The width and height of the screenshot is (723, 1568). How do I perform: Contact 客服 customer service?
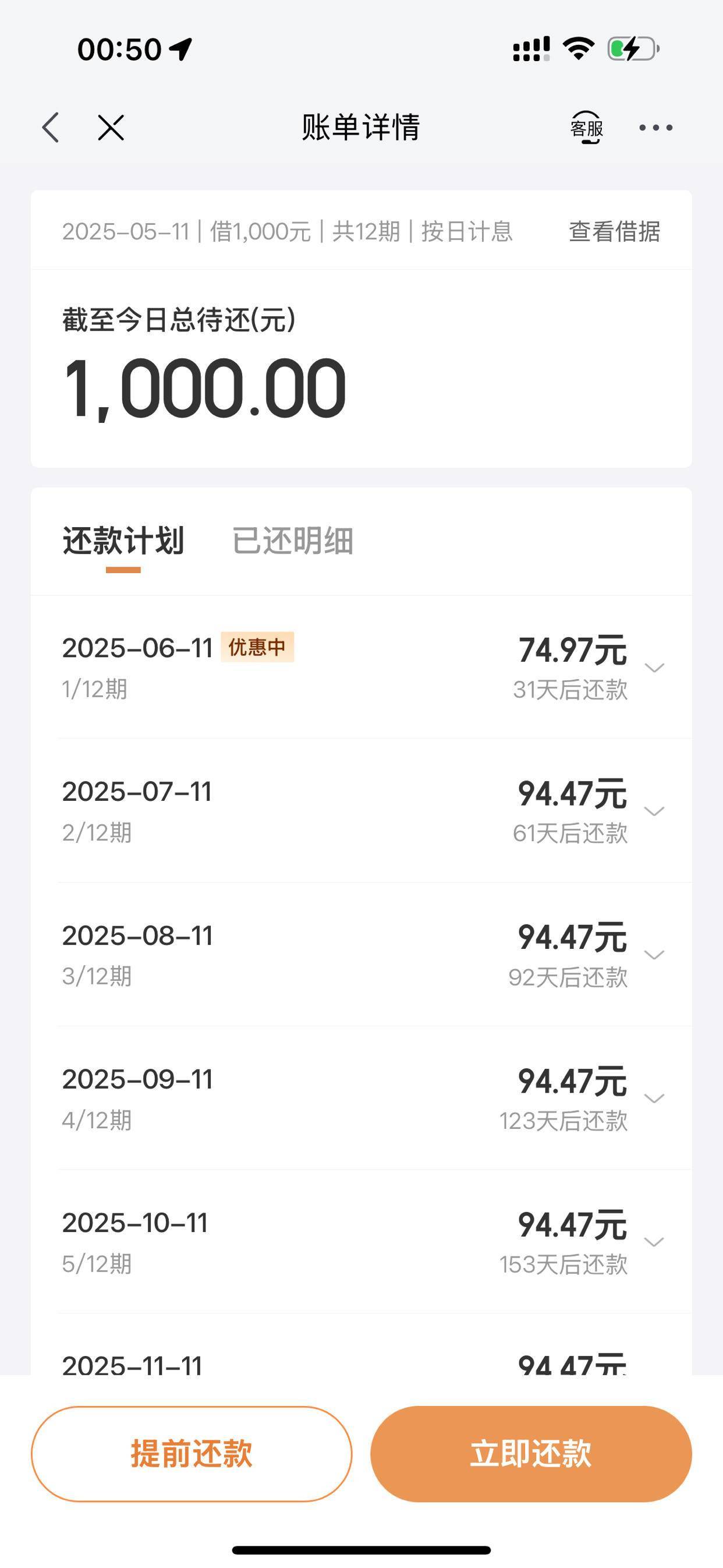(x=587, y=128)
